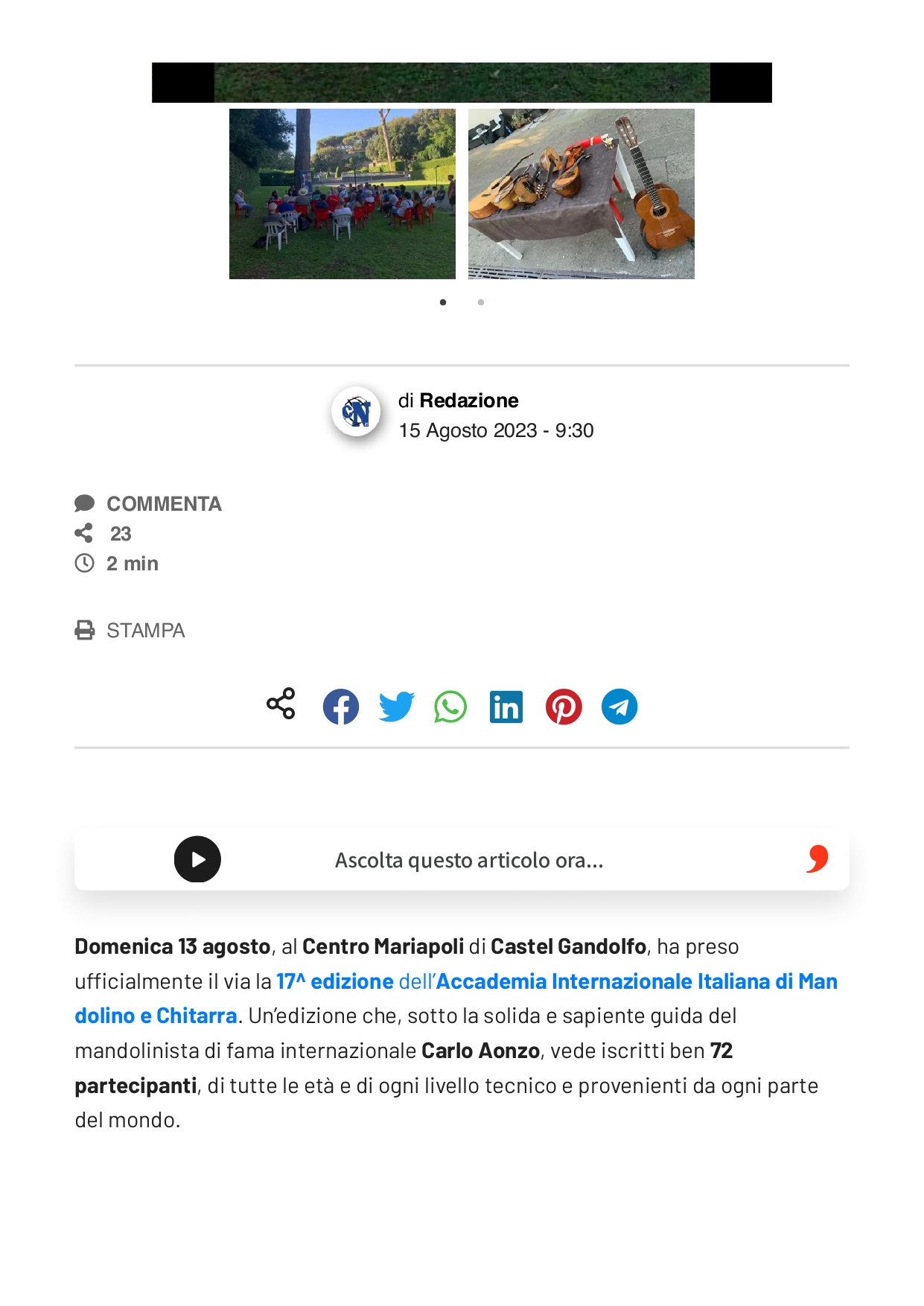Share the article on Facebook
This screenshot has height=1306, width=924.
(x=340, y=707)
